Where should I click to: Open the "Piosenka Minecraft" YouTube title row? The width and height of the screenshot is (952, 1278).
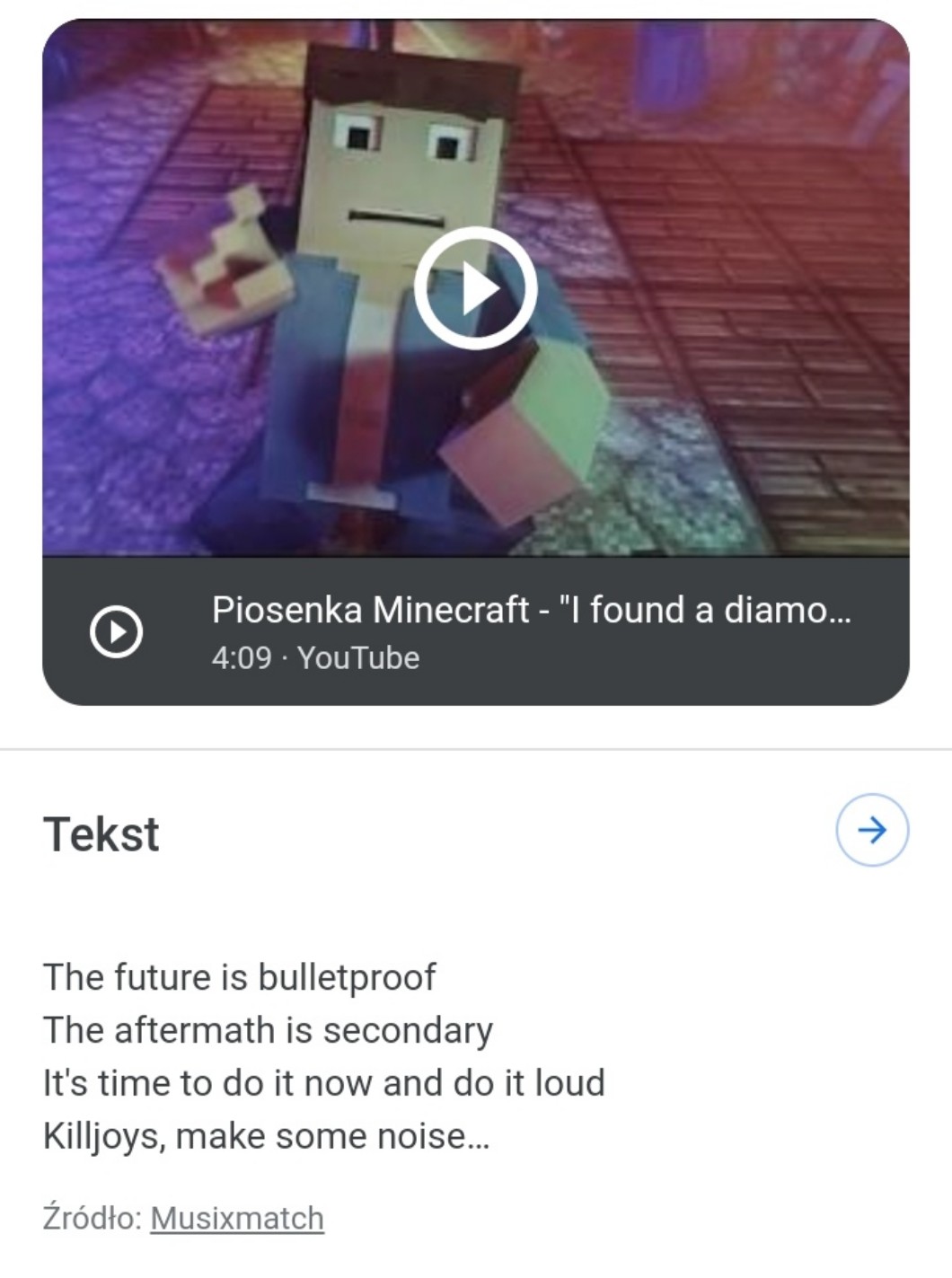pos(475,631)
